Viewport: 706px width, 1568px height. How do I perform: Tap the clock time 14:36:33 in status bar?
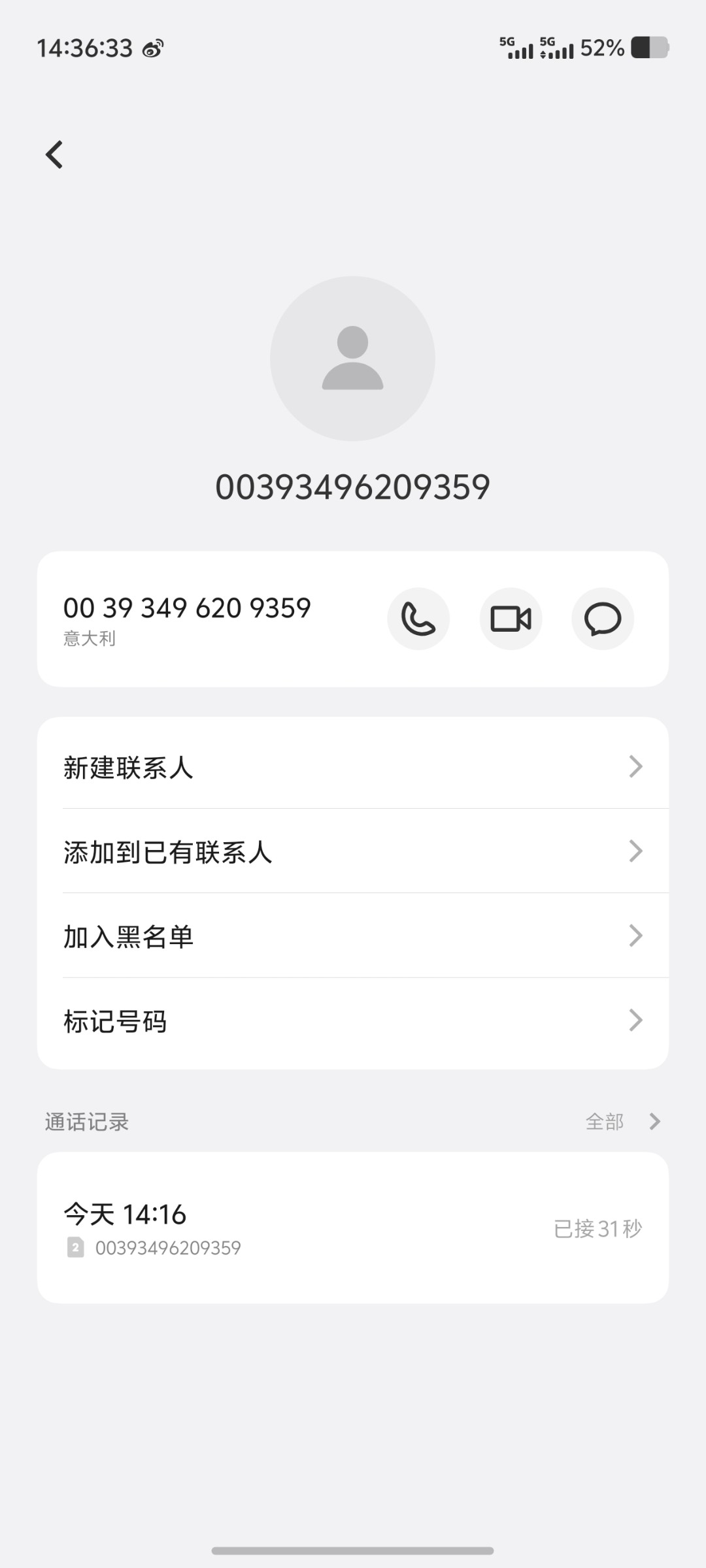click(85, 48)
